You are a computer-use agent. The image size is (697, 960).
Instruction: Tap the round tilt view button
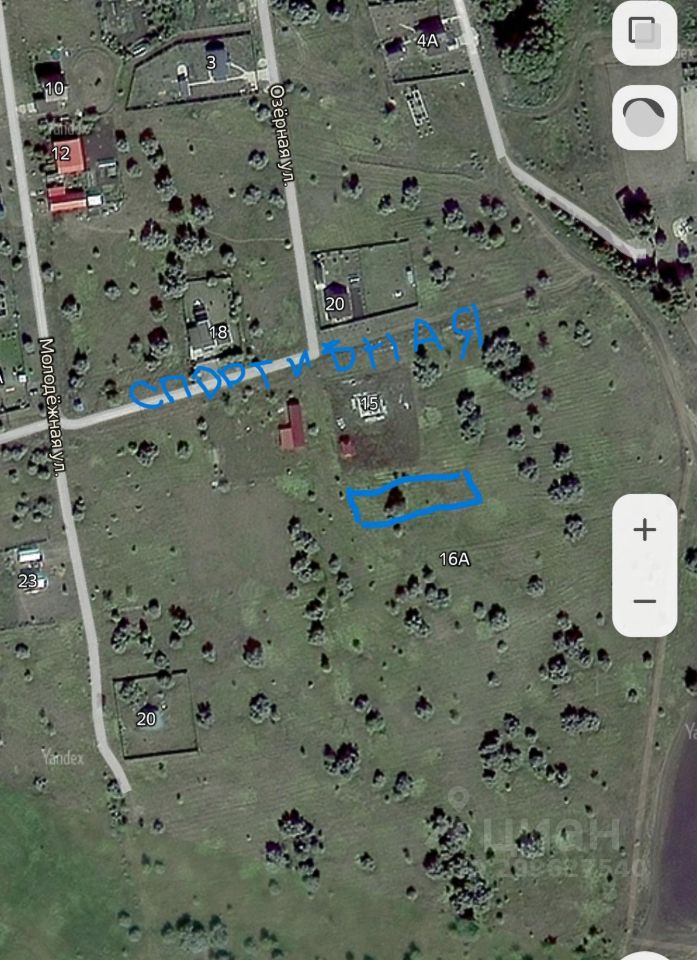tap(644, 118)
